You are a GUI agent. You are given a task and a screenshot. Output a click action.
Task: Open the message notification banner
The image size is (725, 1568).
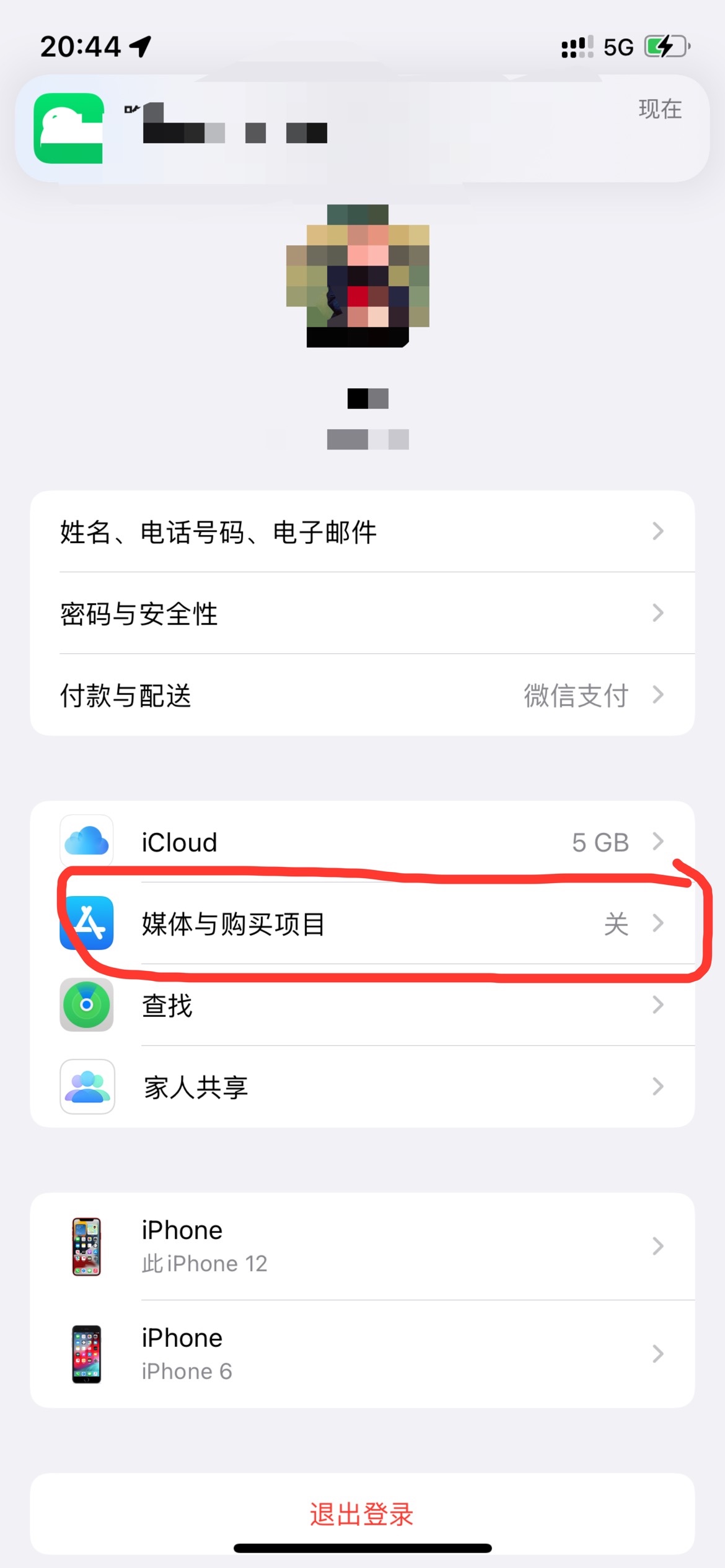[362, 129]
